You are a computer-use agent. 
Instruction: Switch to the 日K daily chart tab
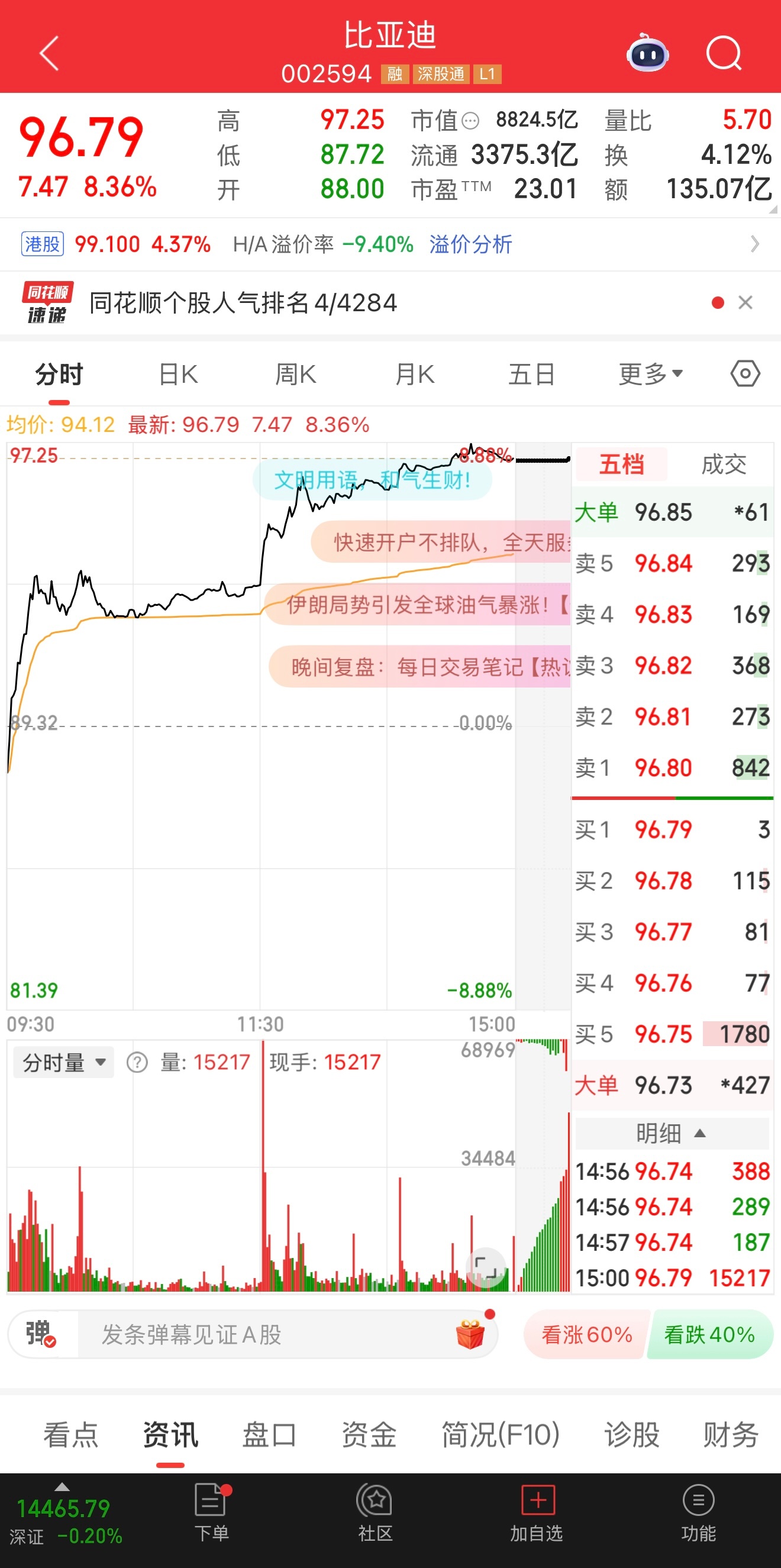click(175, 375)
